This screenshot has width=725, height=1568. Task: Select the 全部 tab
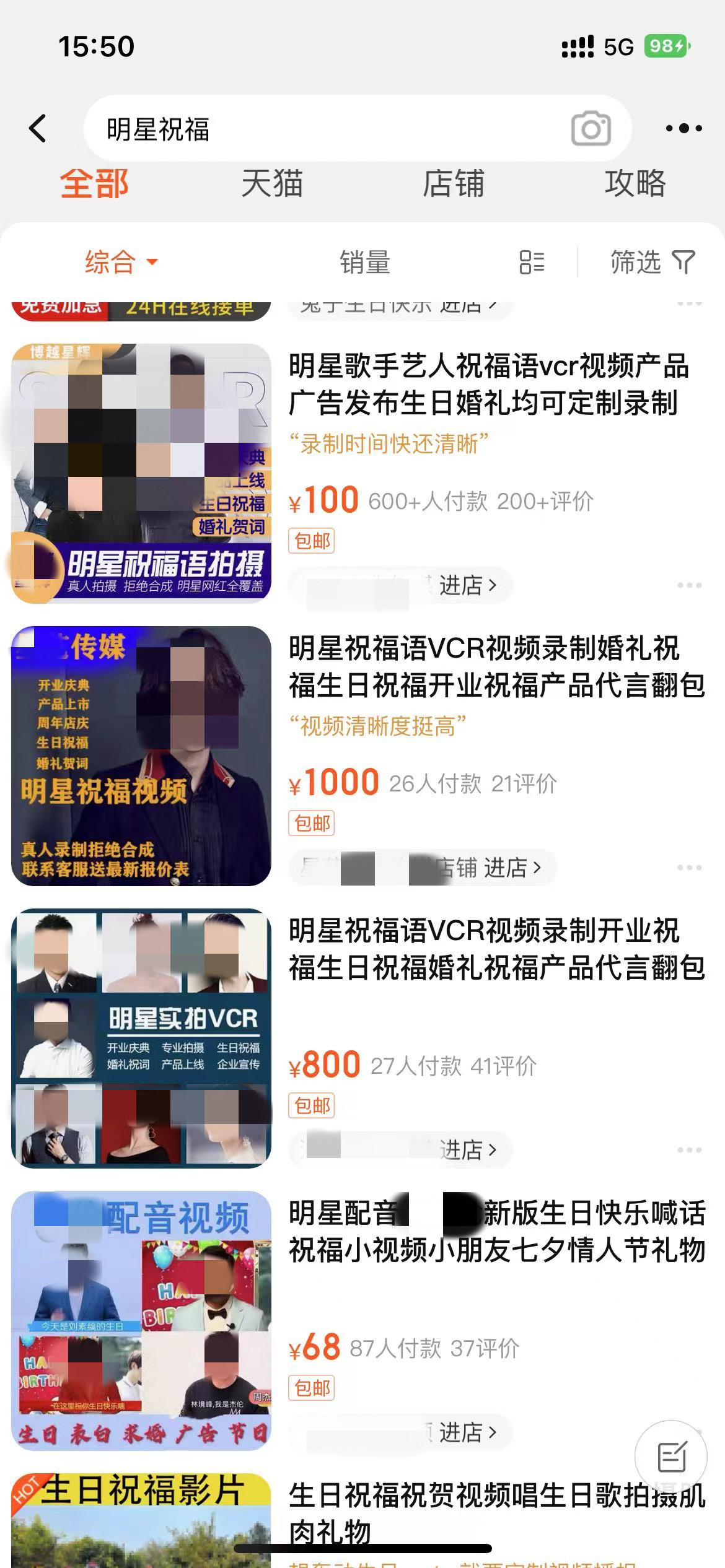coord(94,184)
